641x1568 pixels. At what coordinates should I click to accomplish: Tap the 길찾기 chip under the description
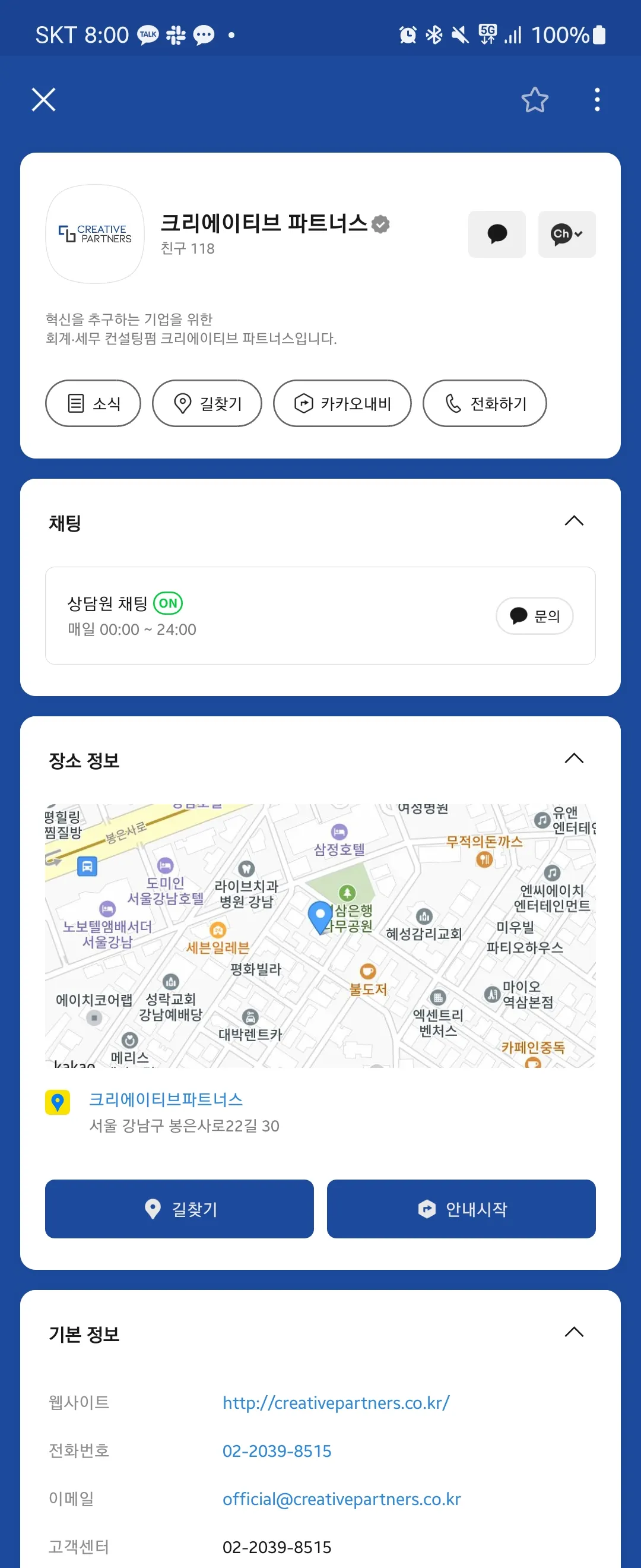pos(207,403)
